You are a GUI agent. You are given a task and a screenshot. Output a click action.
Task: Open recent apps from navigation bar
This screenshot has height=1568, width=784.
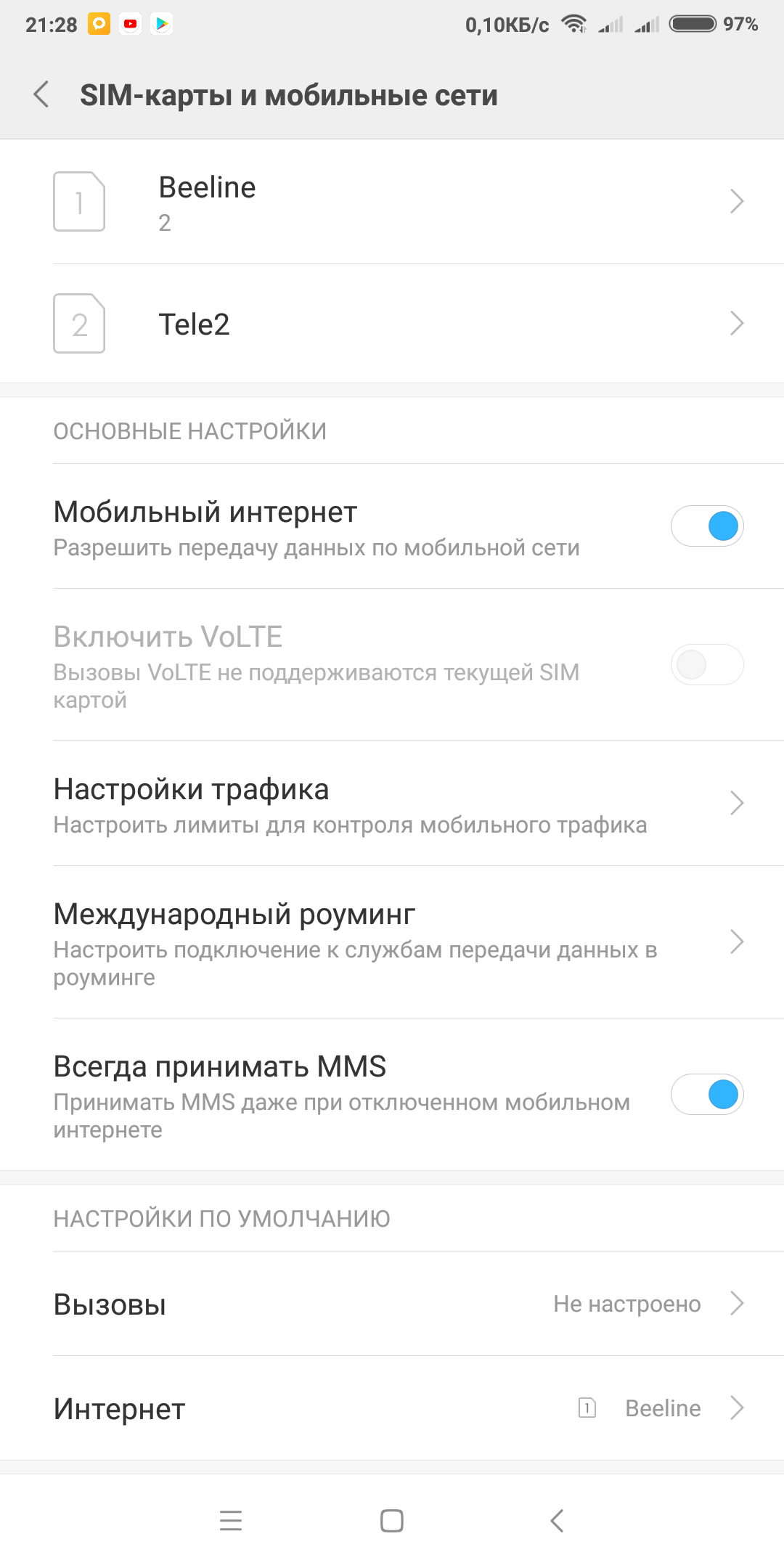click(x=231, y=1521)
